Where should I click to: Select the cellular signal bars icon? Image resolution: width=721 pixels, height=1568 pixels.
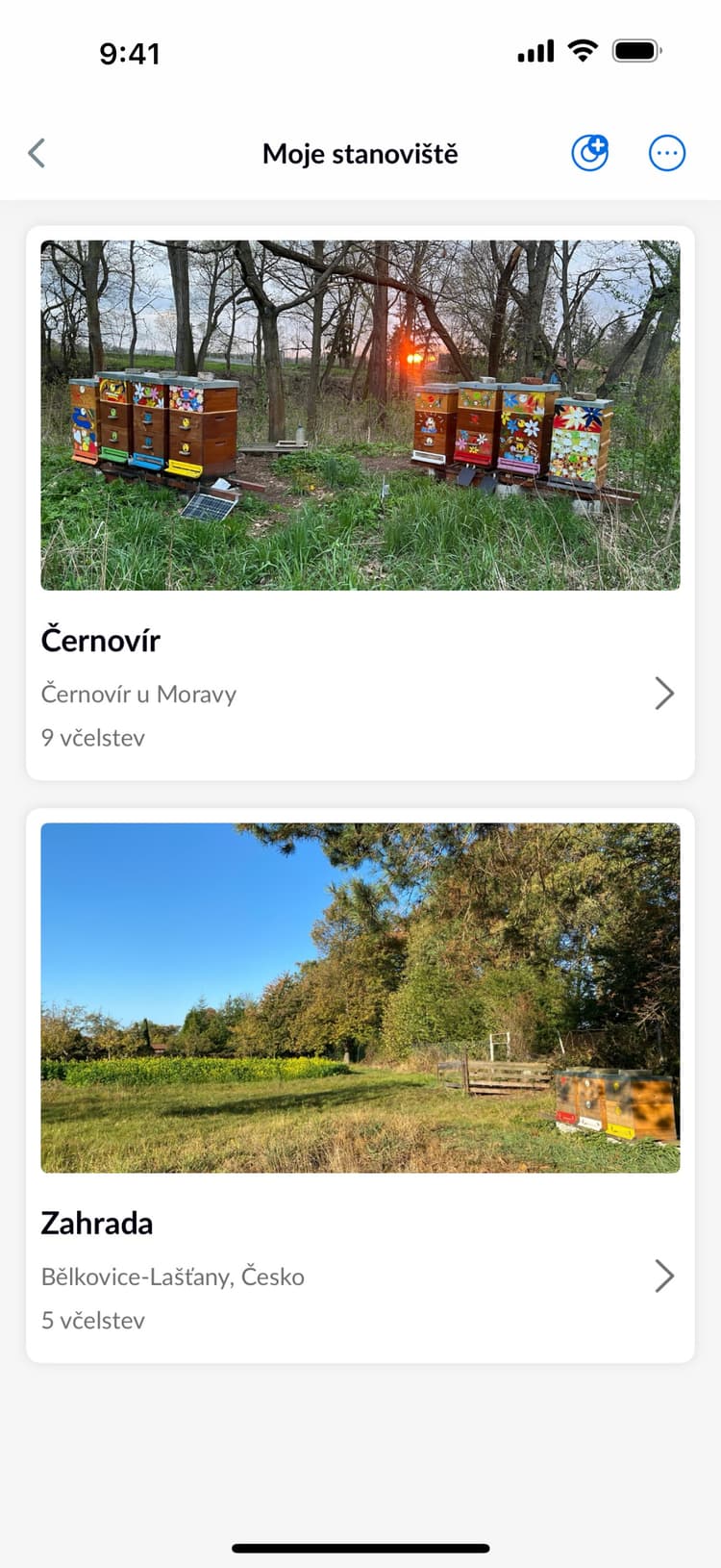tap(535, 50)
